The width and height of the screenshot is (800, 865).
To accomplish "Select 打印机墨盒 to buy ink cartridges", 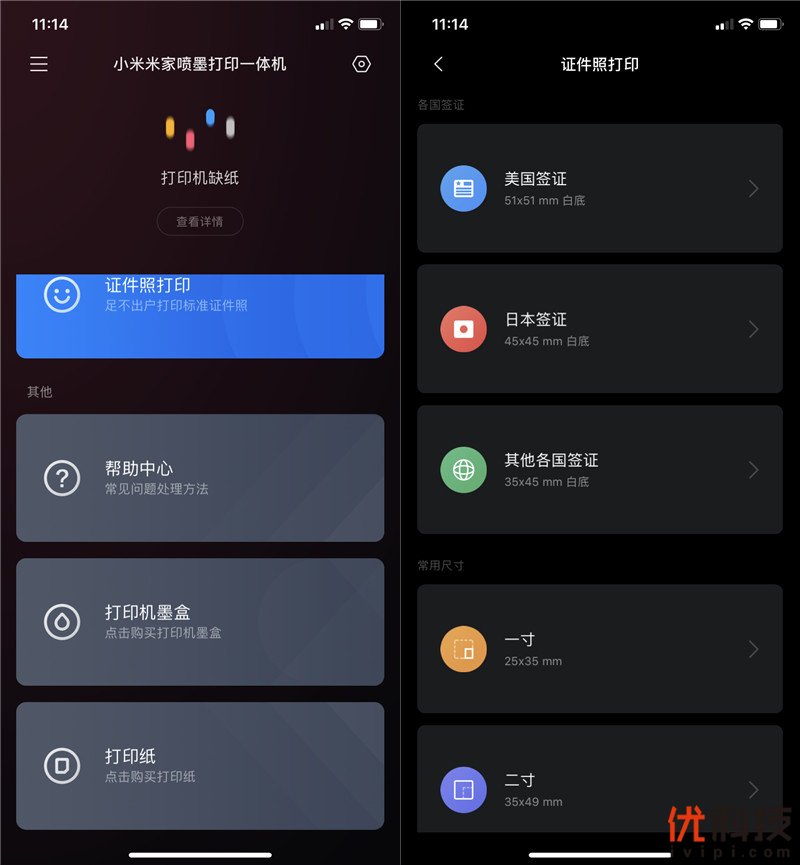I will (200, 622).
